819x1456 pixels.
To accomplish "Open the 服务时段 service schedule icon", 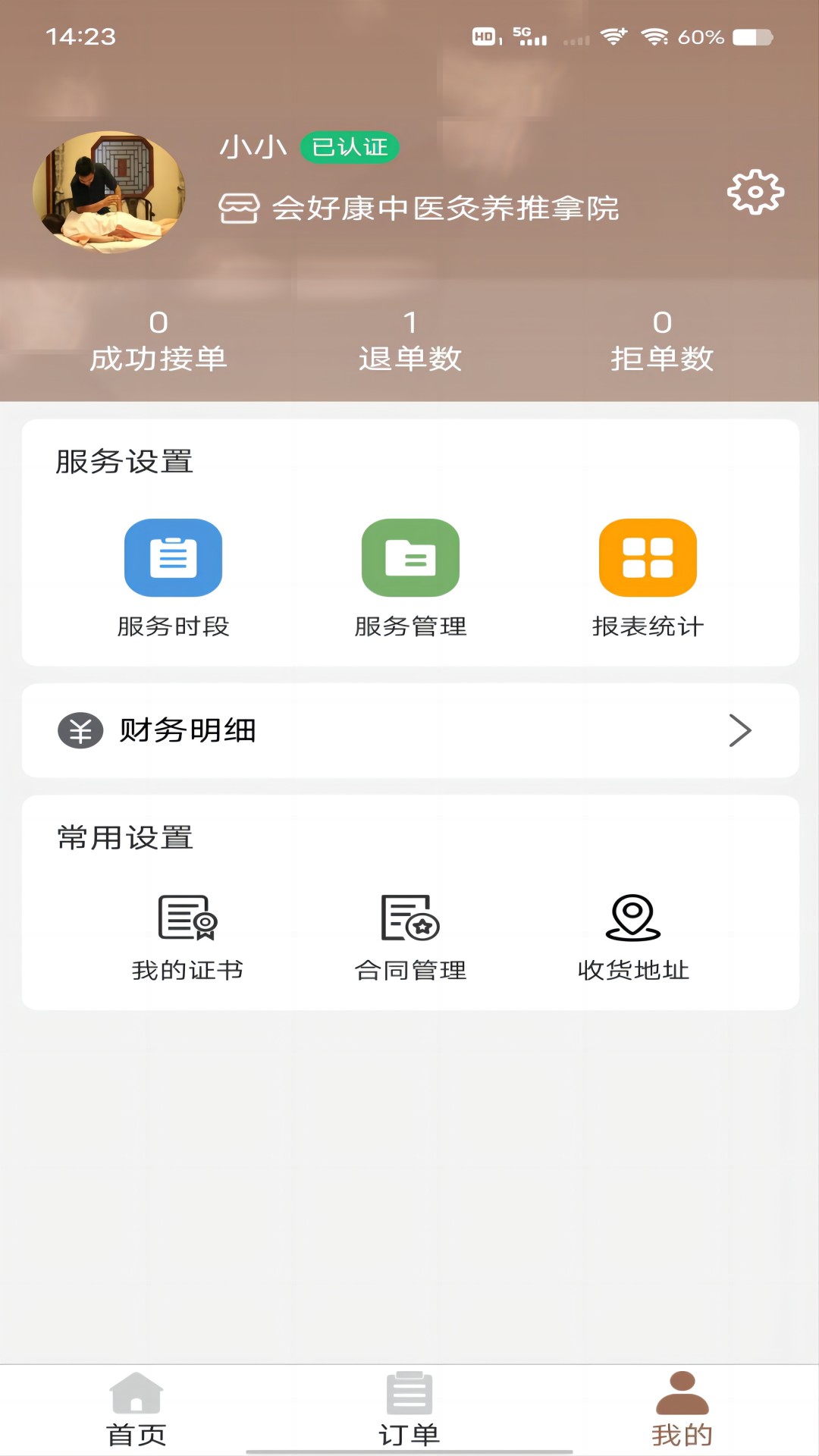I will click(172, 557).
